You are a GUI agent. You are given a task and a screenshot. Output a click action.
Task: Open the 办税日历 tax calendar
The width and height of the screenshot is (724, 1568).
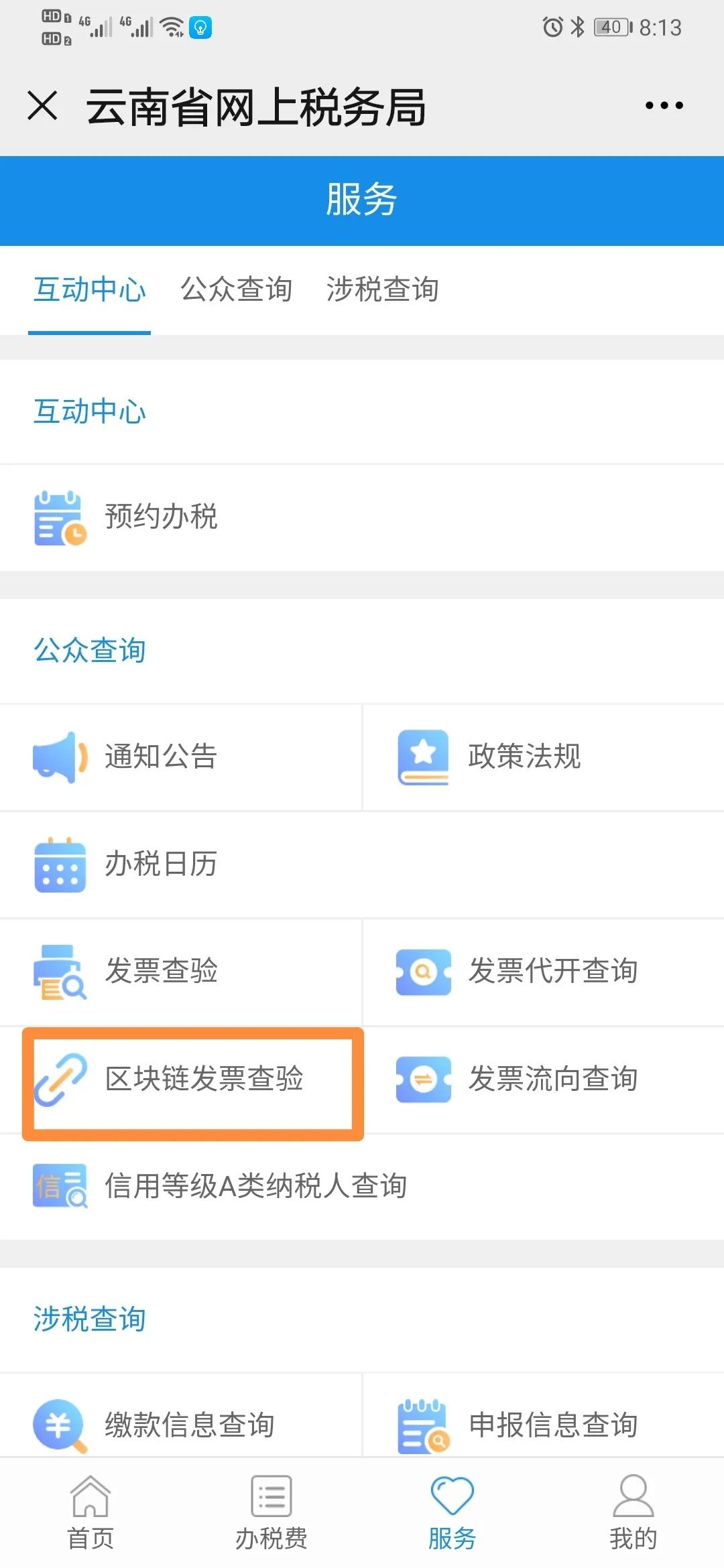click(362, 864)
